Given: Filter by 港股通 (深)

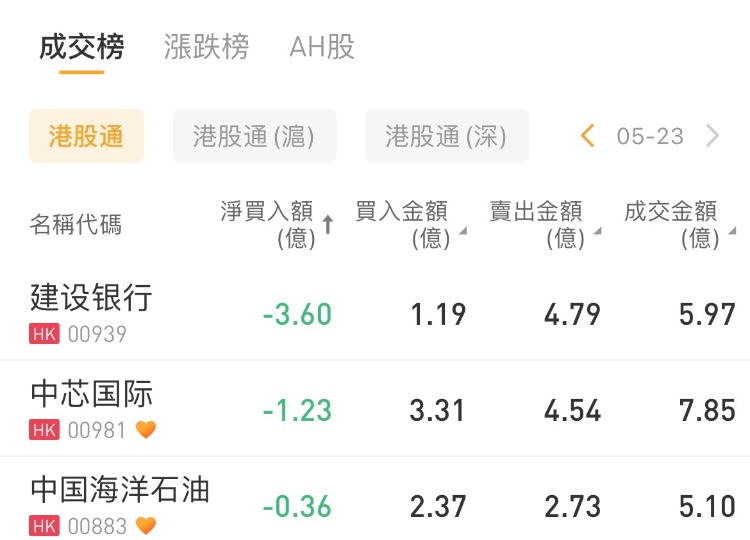Looking at the screenshot, I should (x=446, y=136).
